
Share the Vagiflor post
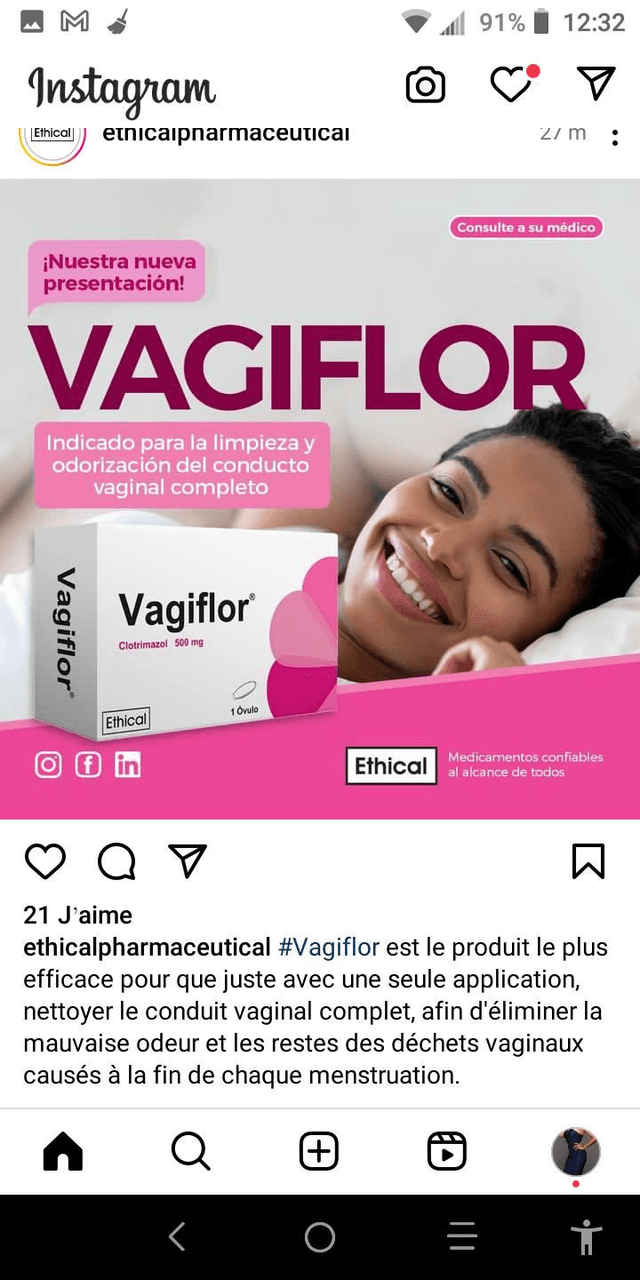click(x=187, y=861)
